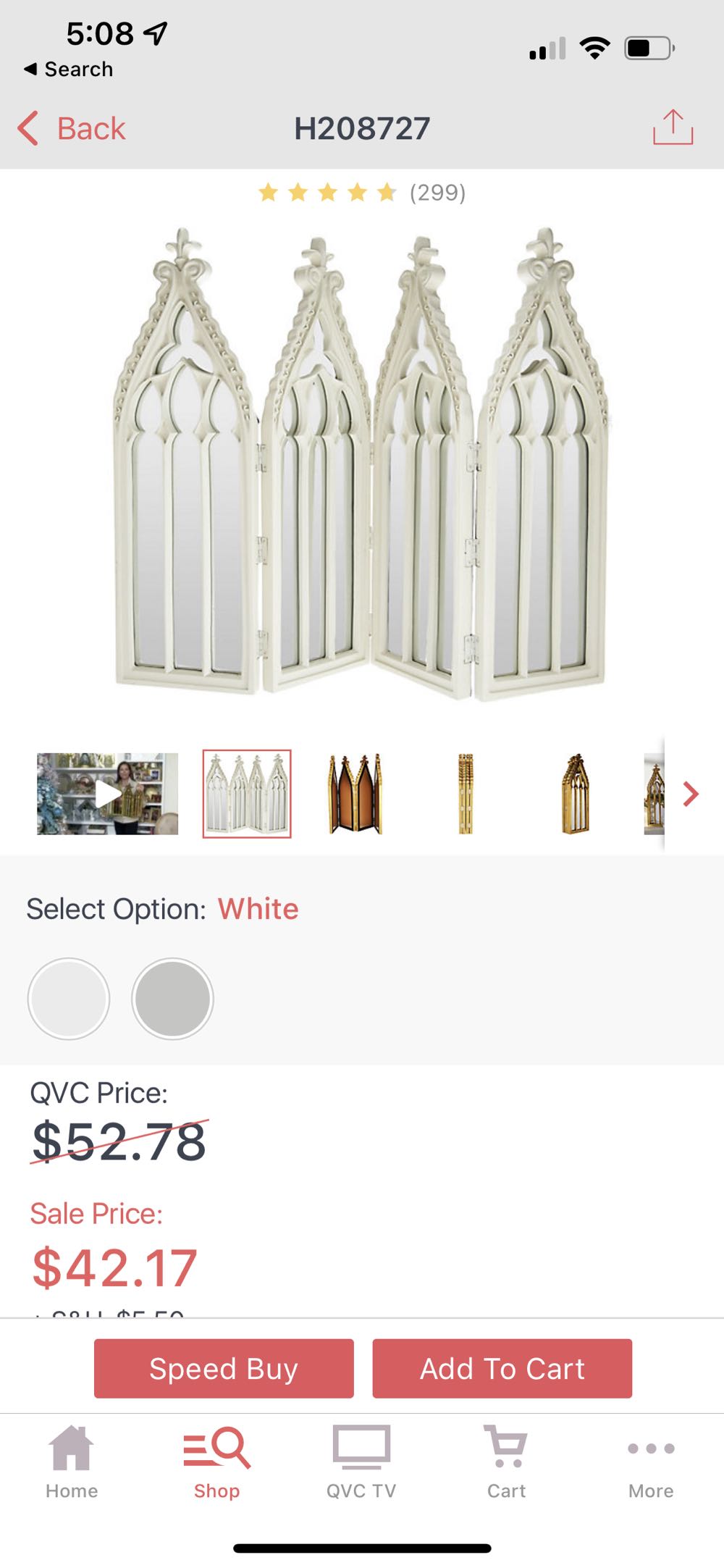Tap Speed Buy to purchase instantly
This screenshot has width=724, height=1568.
click(224, 1368)
